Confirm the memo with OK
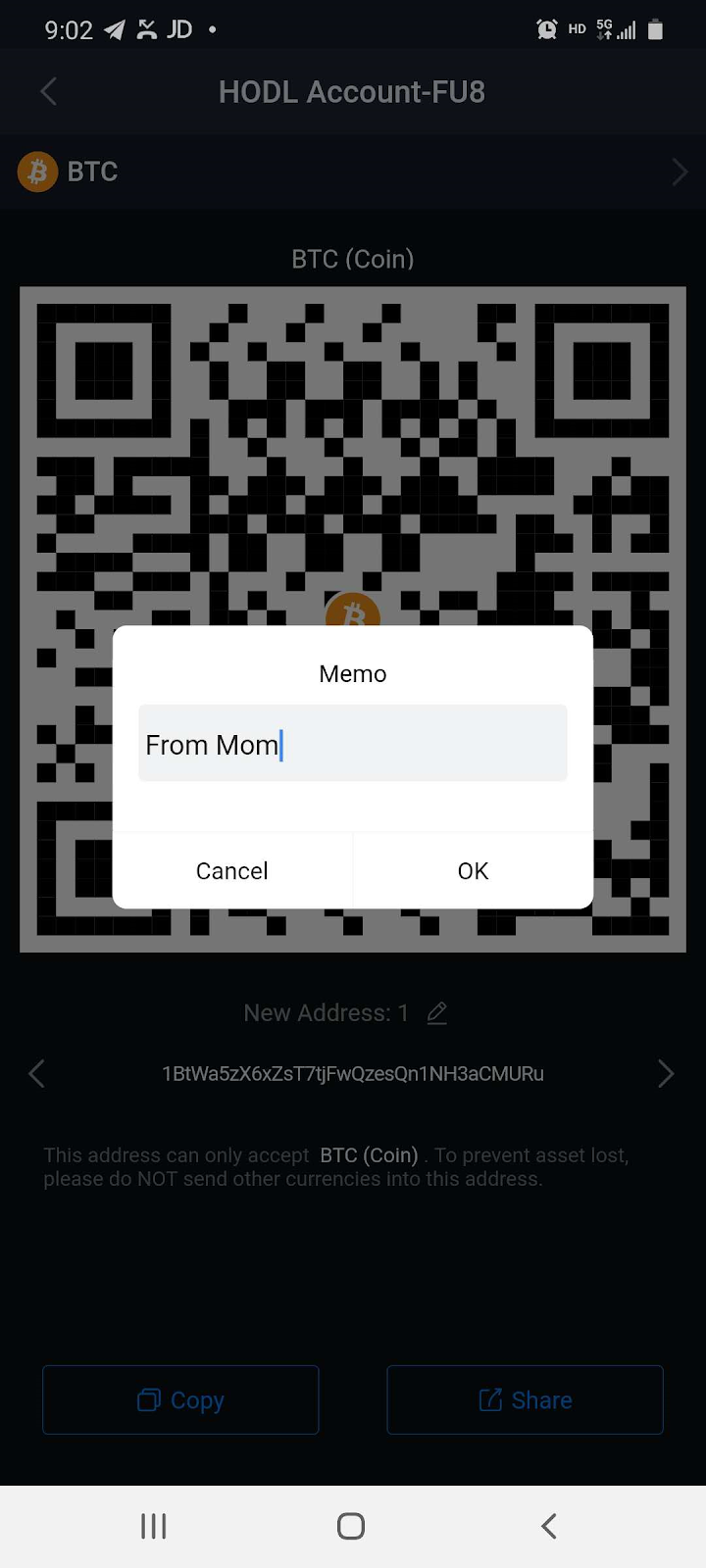This screenshot has width=706, height=1568. [473, 871]
